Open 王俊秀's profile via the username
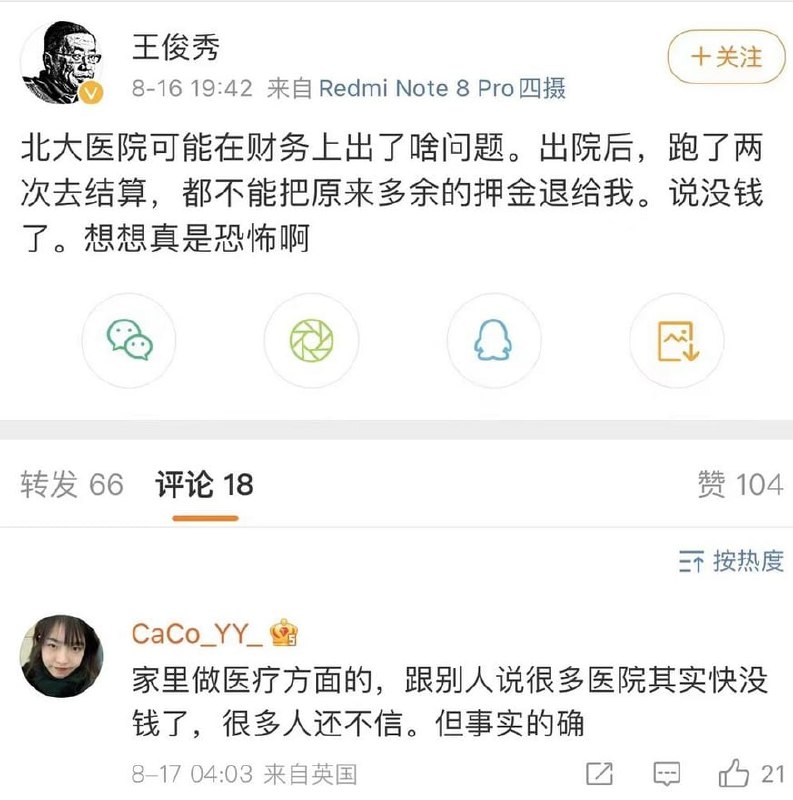Screen dimensions: 793x800 coord(178,45)
